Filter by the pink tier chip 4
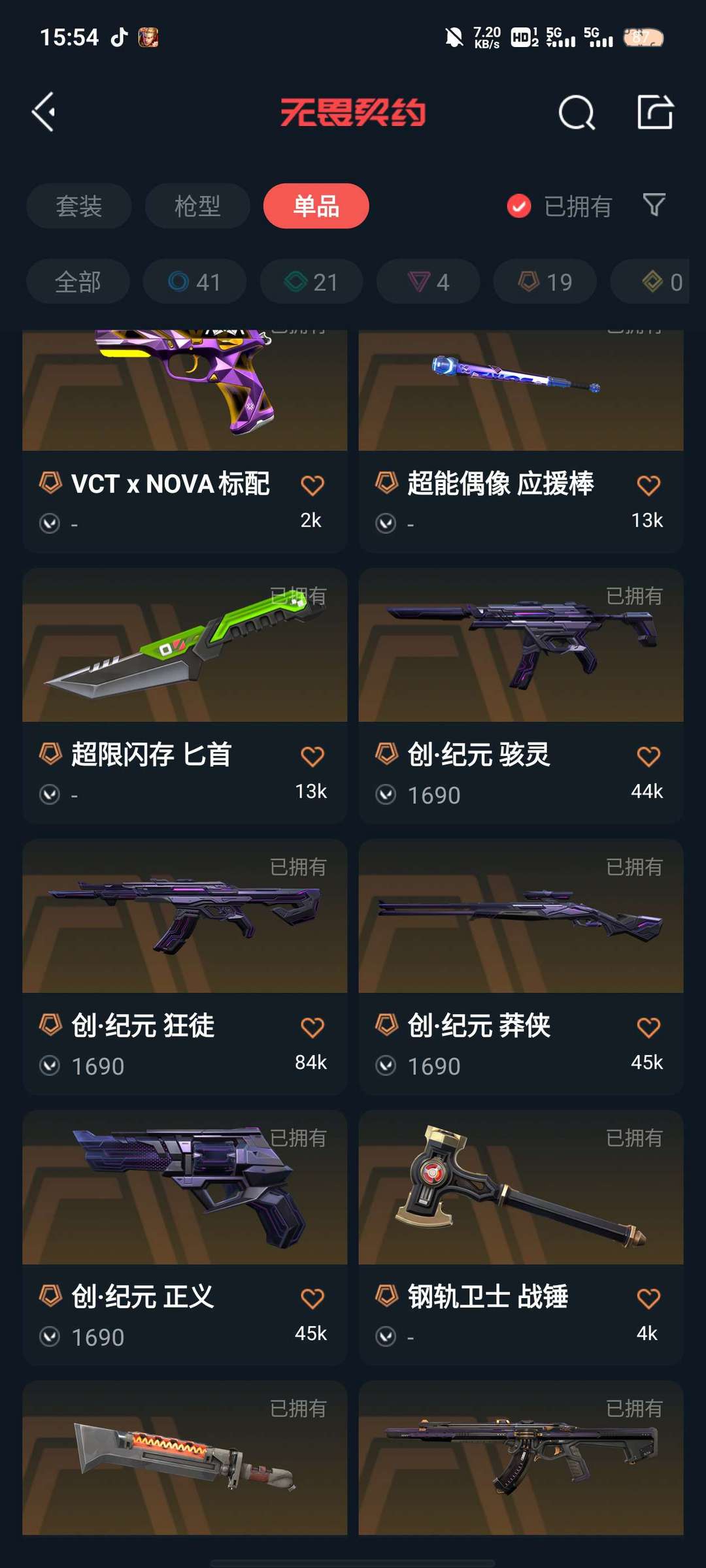 [428, 282]
